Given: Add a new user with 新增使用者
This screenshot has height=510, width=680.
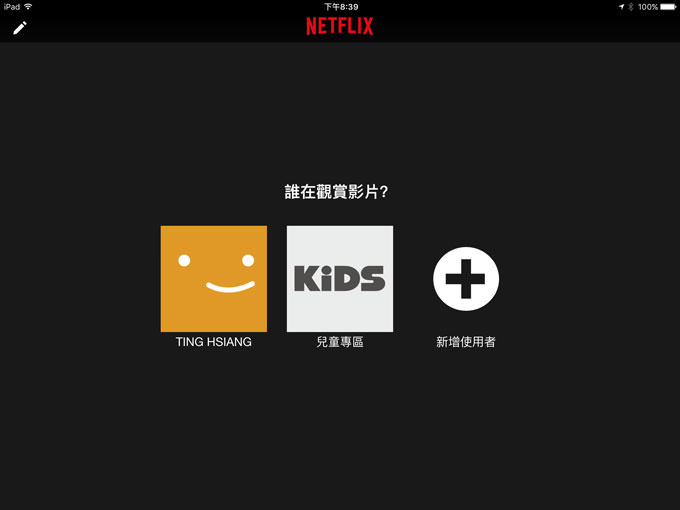Looking at the screenshot, I should click(465, 279).
